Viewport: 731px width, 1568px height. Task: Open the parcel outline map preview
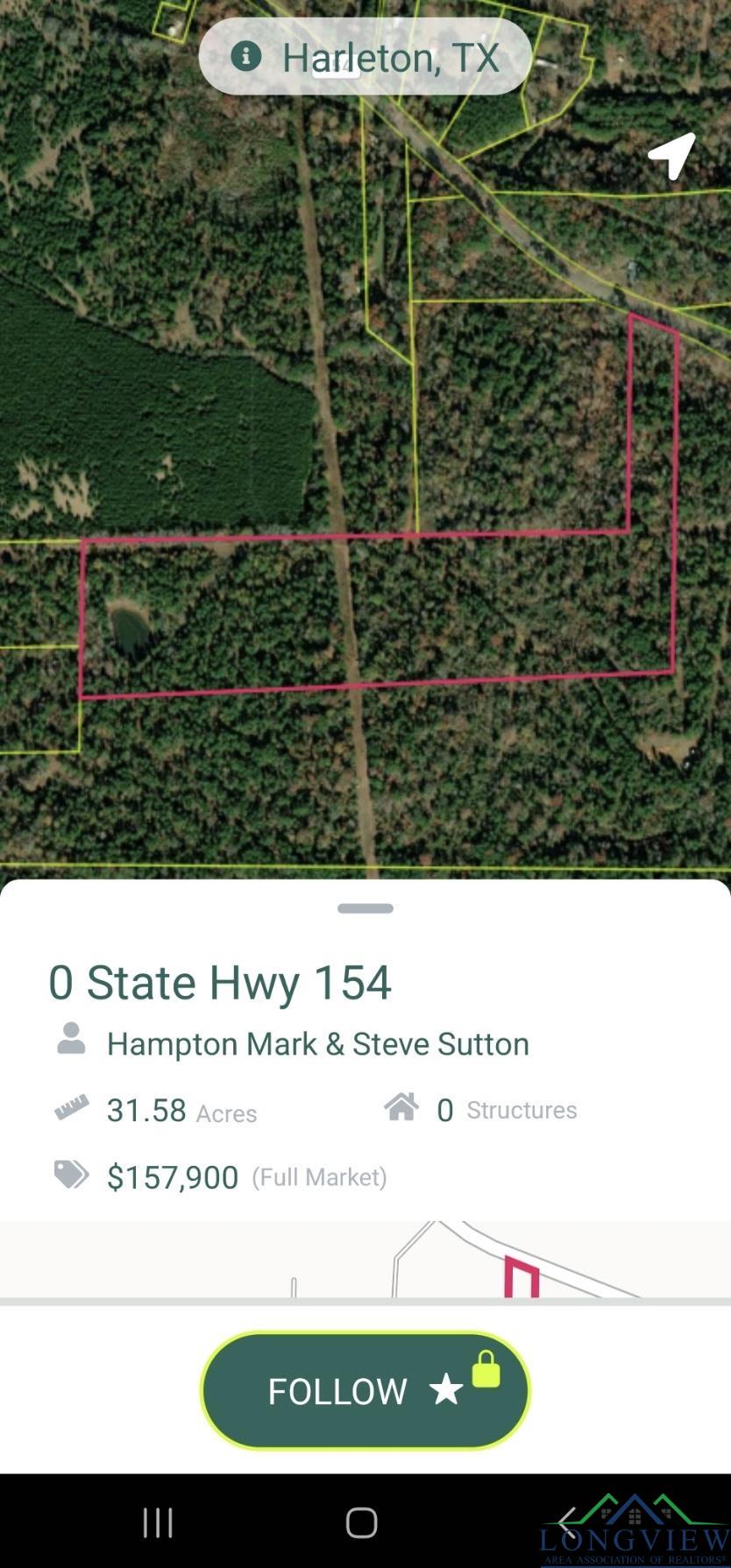[x=365, y=1259]
